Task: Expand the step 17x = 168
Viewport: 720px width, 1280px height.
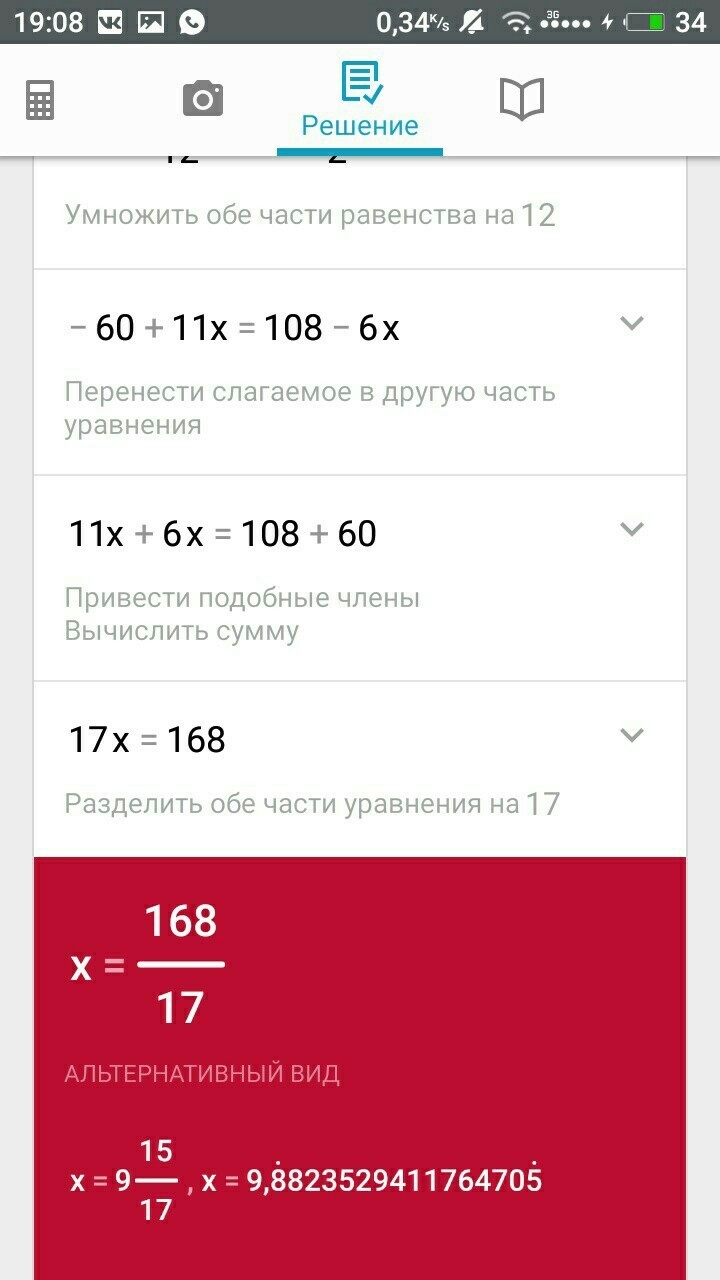Action: point(631,735)
